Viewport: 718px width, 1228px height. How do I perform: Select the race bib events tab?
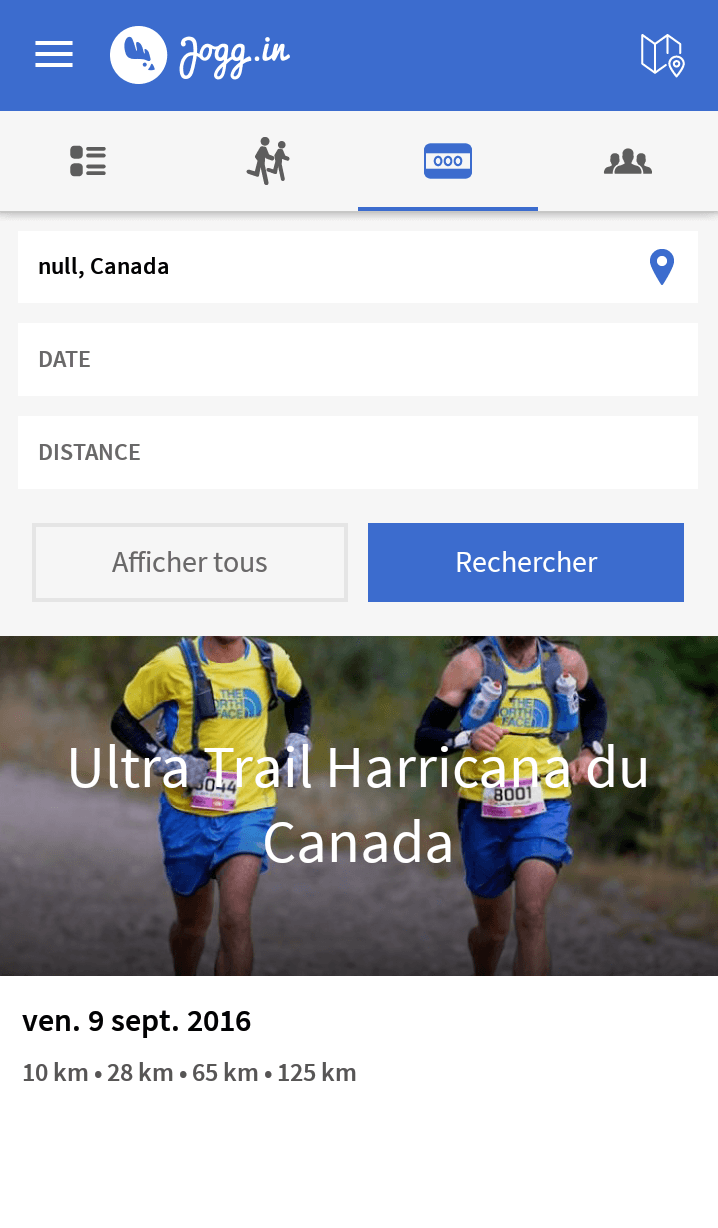pos(448,161)
